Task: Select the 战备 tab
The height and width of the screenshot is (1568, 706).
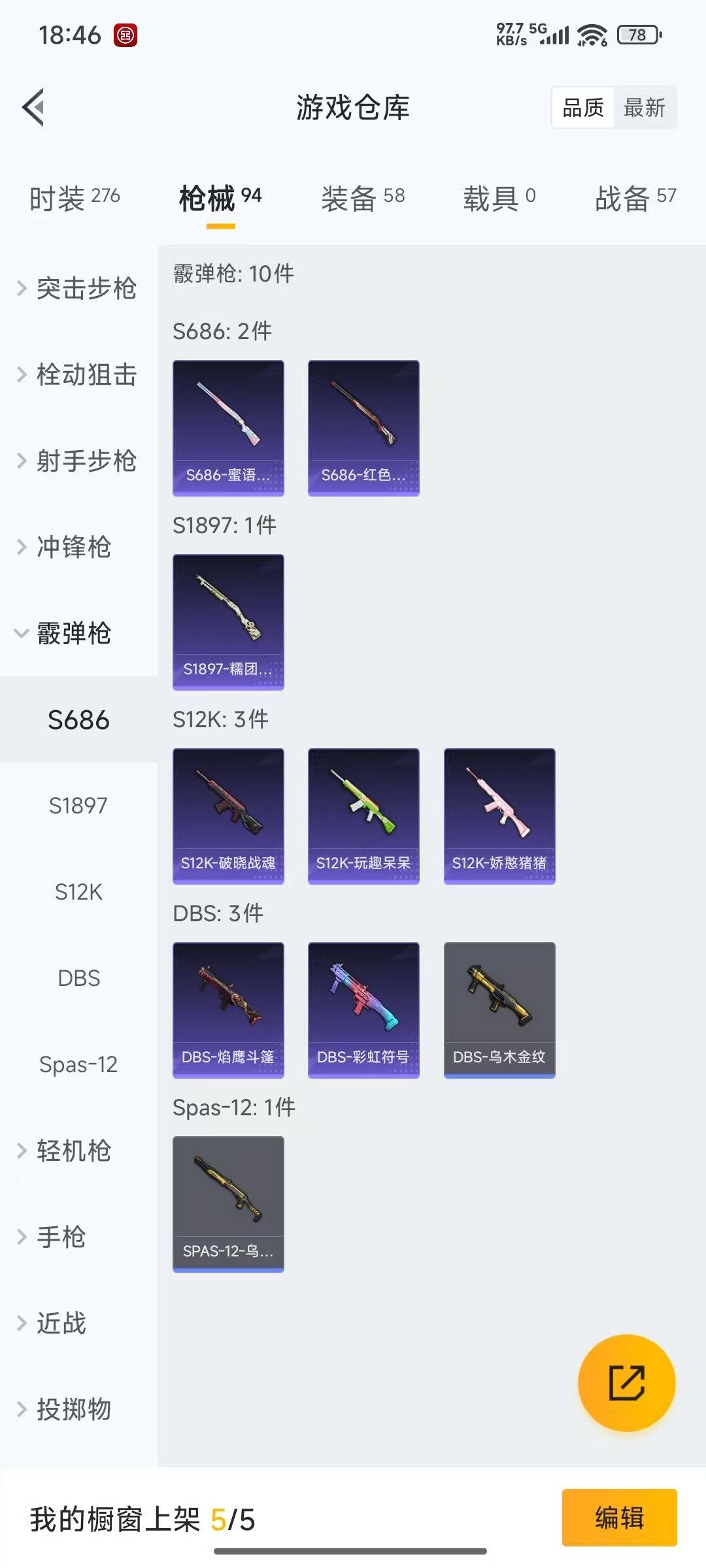Action: (x=635, y=198)
